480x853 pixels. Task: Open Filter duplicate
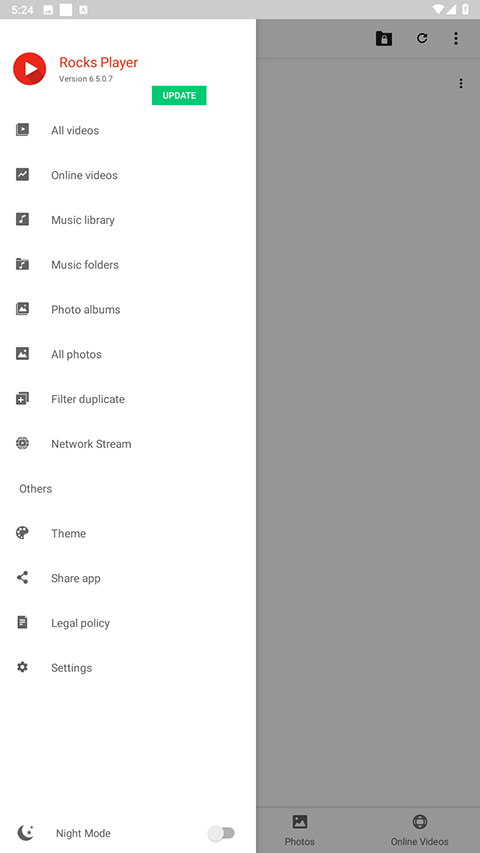(128, 399)
